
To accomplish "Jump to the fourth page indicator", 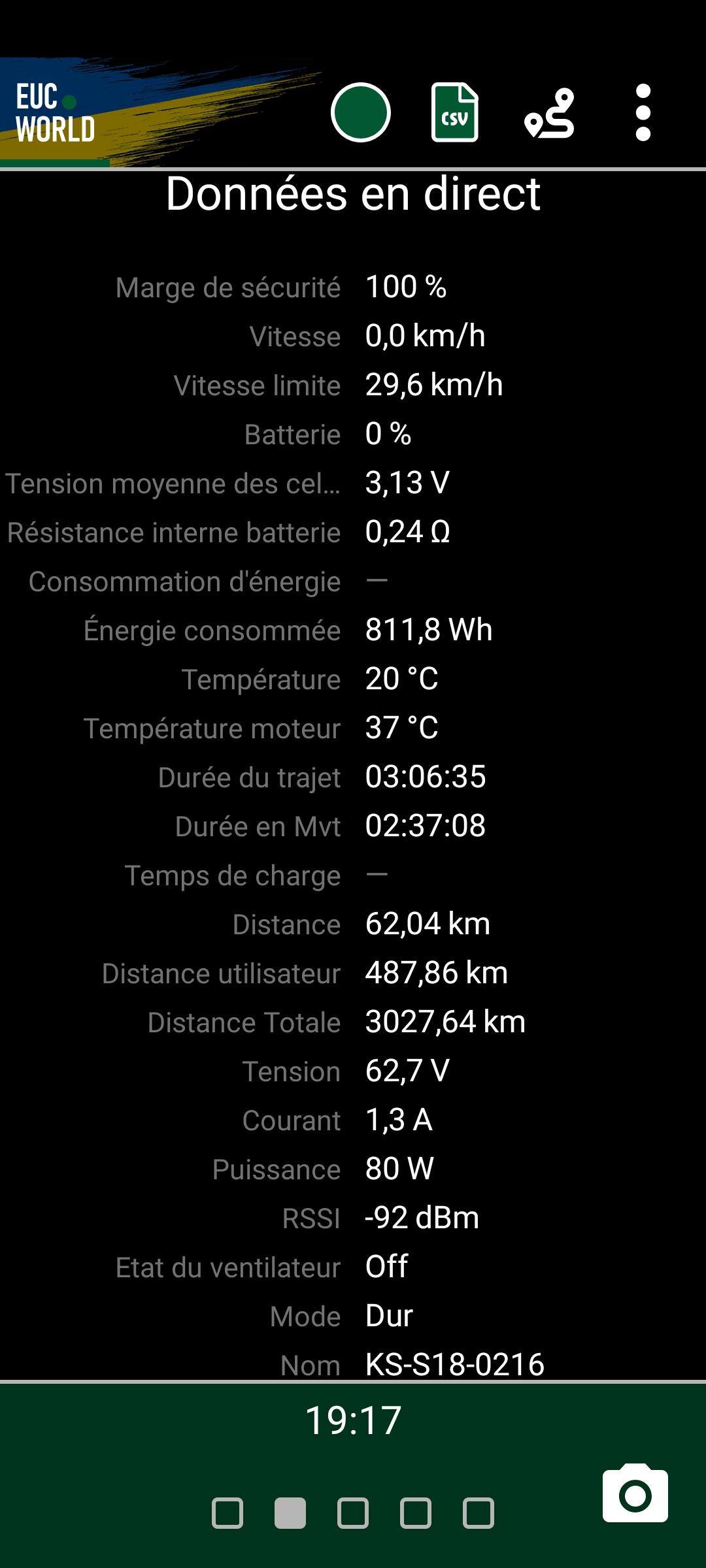I will [416, 1513].
